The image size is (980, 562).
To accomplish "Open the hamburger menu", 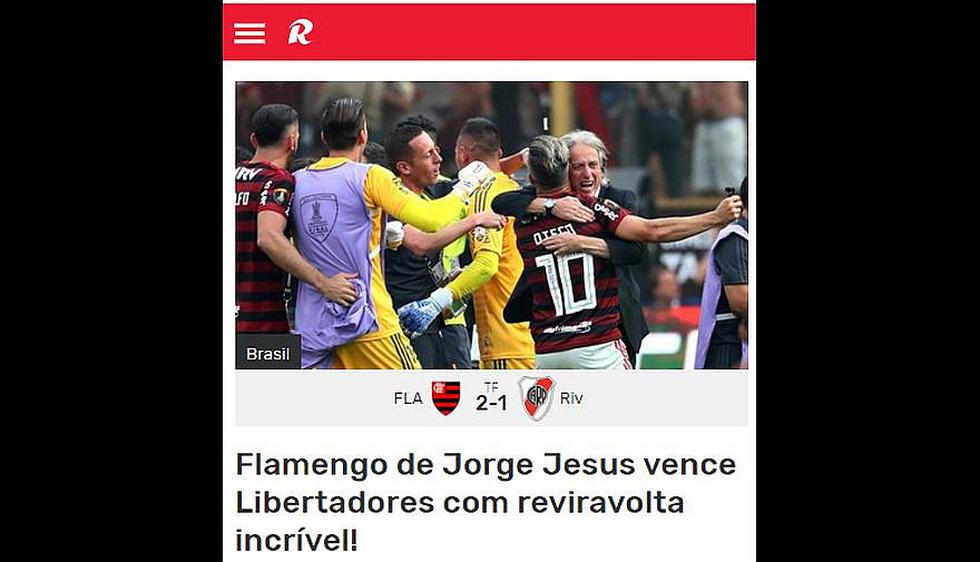I will pos(250,33).
